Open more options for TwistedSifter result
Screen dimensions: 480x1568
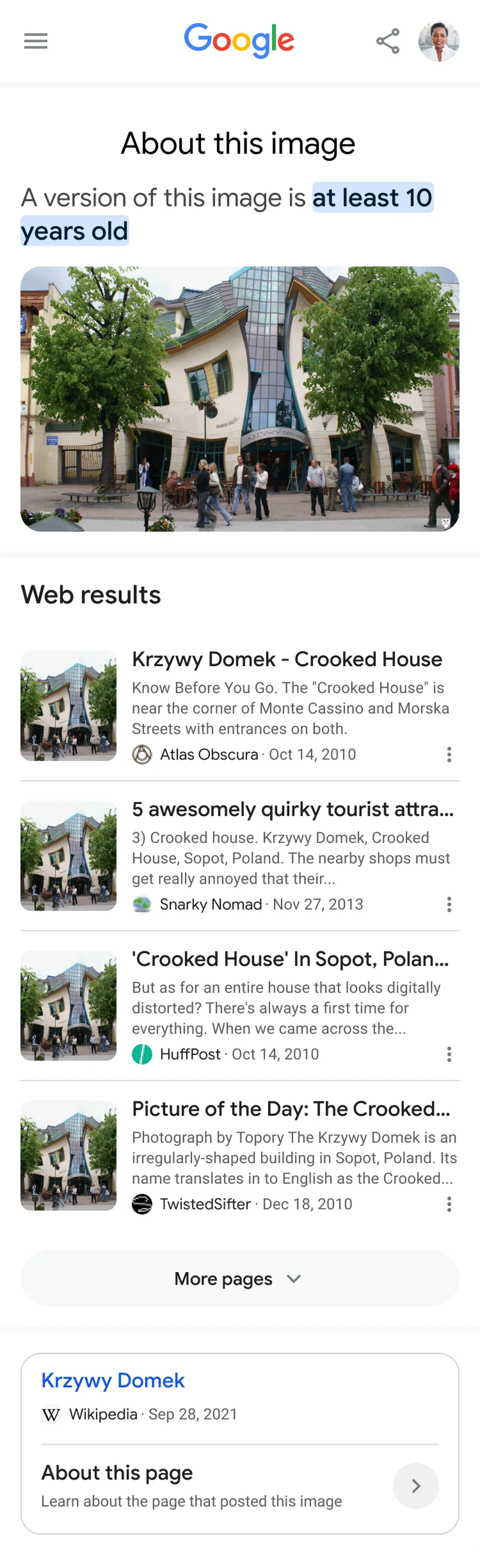(449, 1204)
